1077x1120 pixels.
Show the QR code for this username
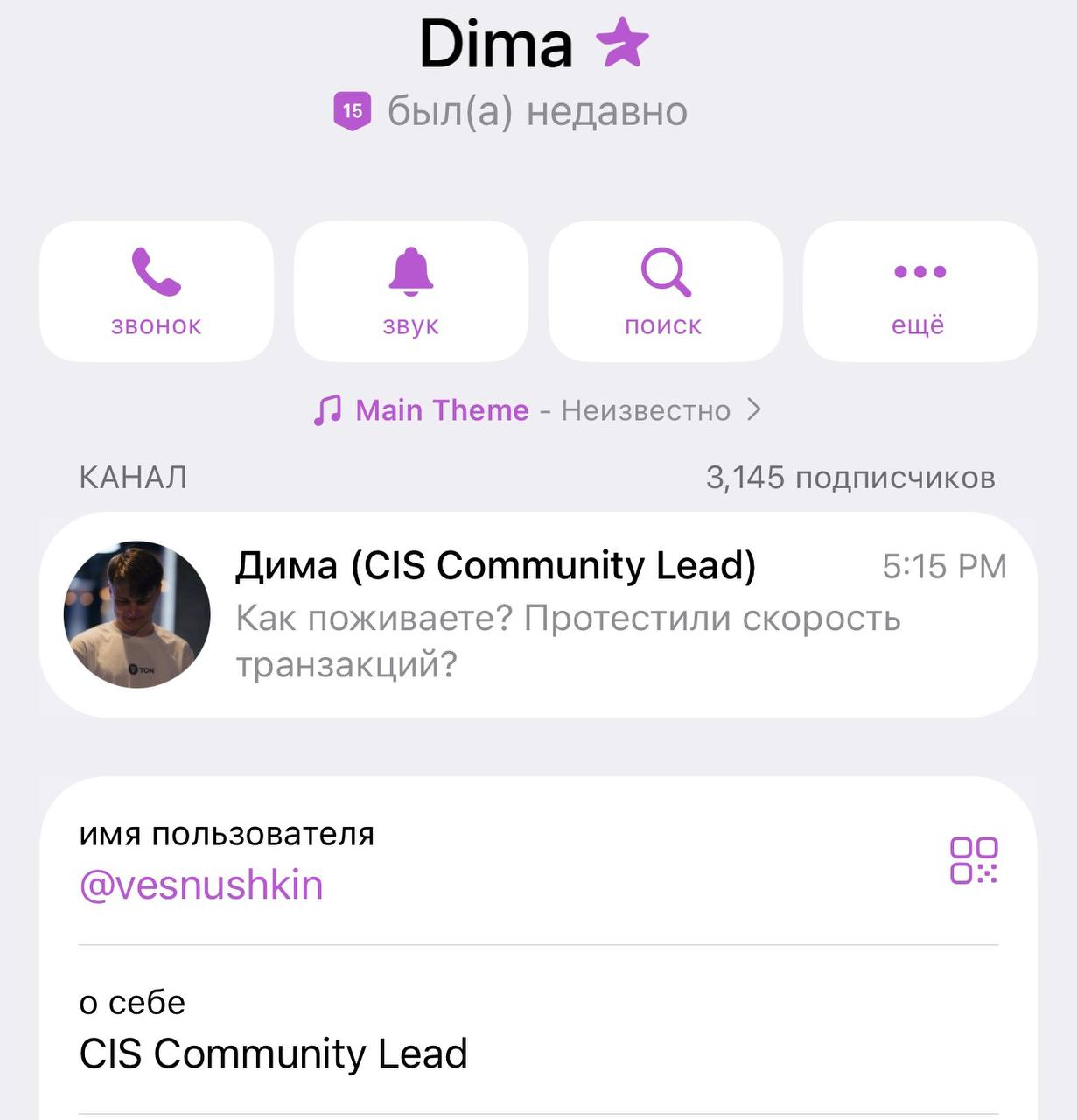(974, 860)
